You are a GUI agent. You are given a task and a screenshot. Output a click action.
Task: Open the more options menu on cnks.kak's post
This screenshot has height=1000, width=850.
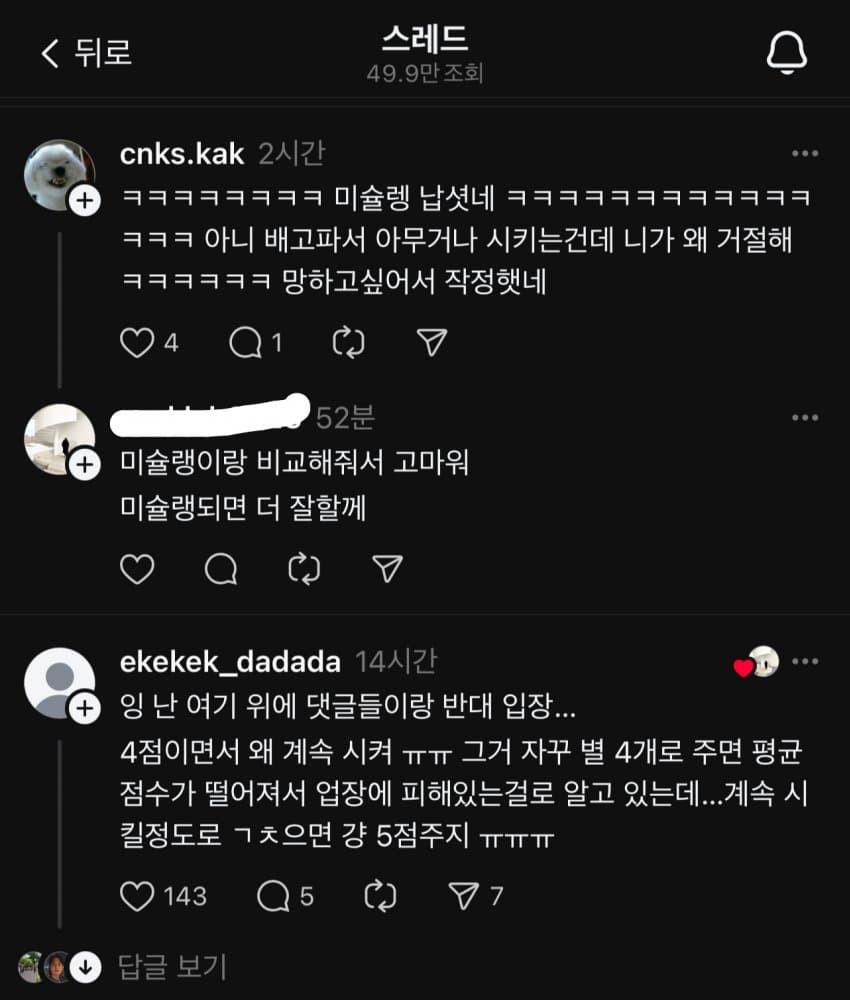[x=803, y=152]
